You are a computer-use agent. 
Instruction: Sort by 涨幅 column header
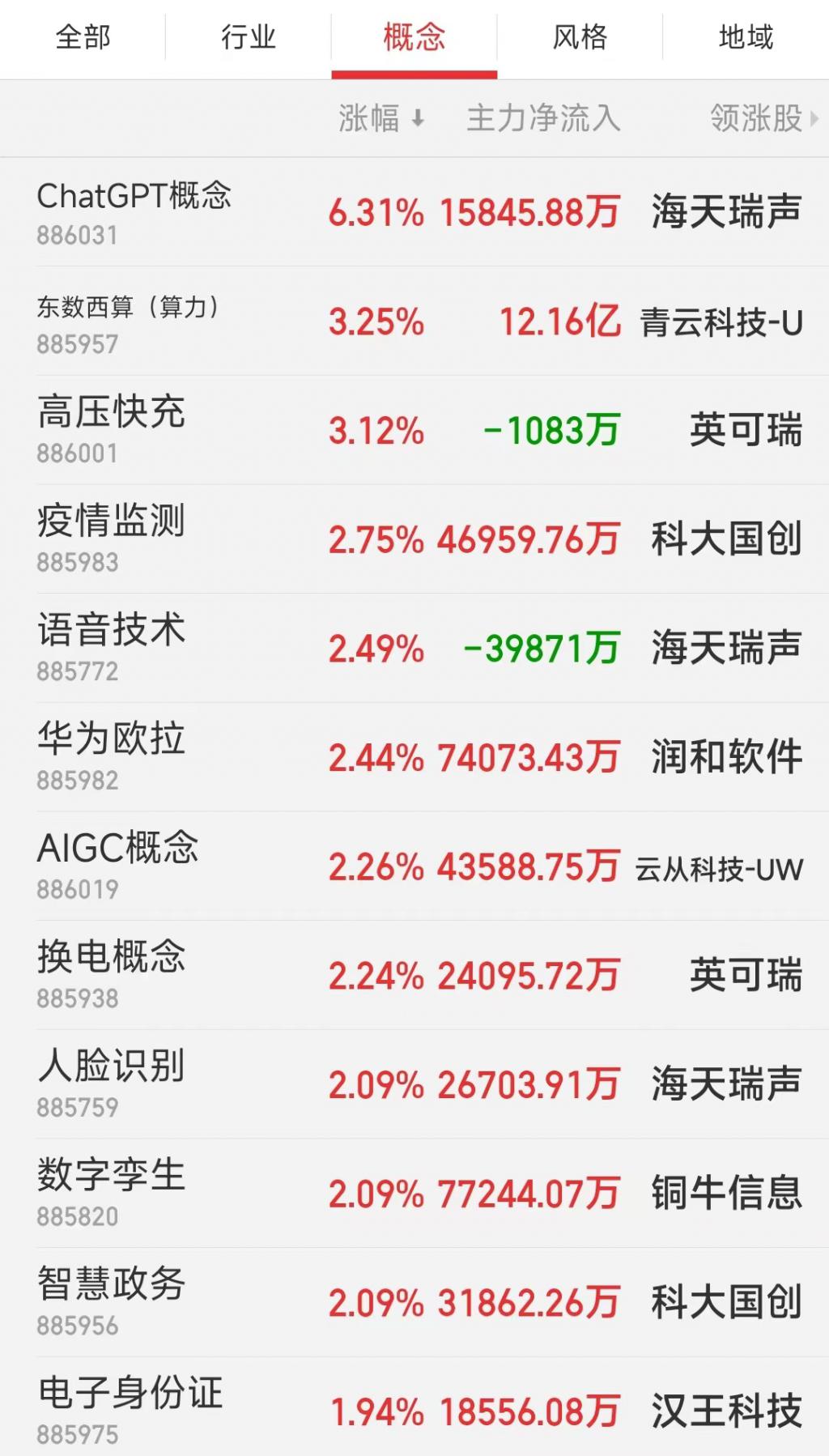(x=380, y=118)
